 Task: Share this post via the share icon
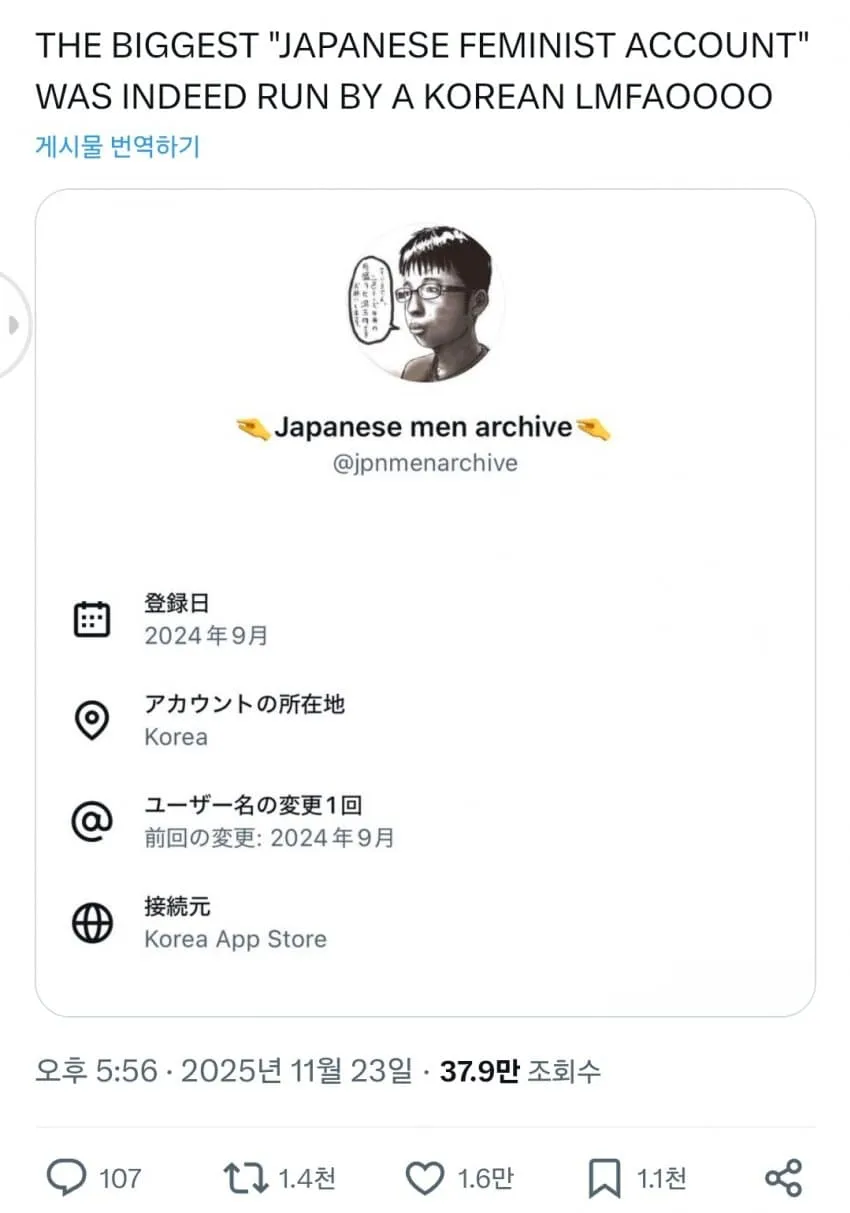pyautogui.click(x=782, y=1178)
